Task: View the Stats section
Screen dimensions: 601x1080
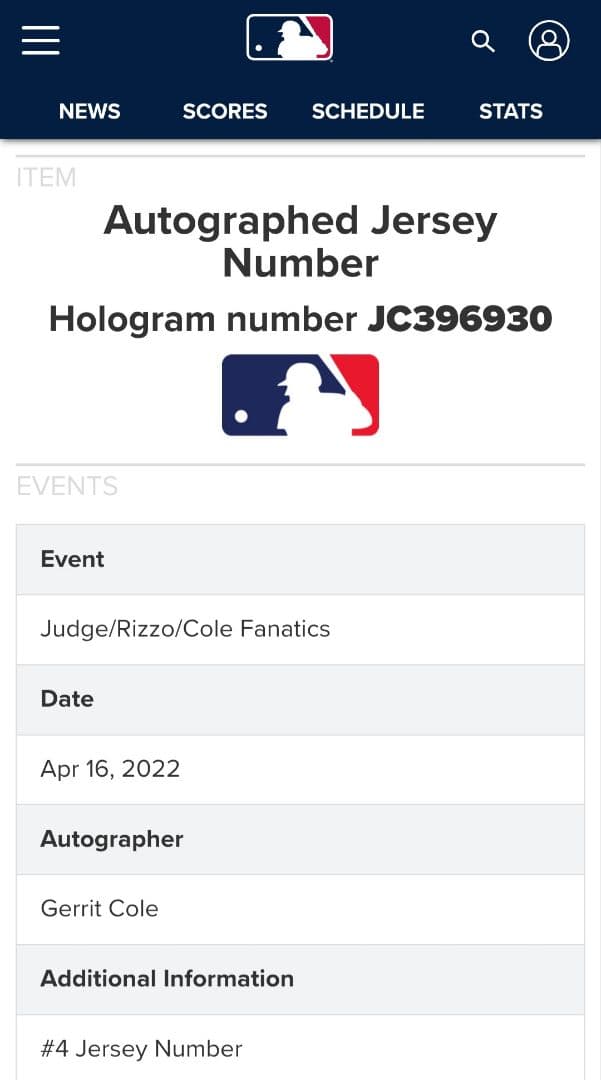Action: (x=510, y=111)
